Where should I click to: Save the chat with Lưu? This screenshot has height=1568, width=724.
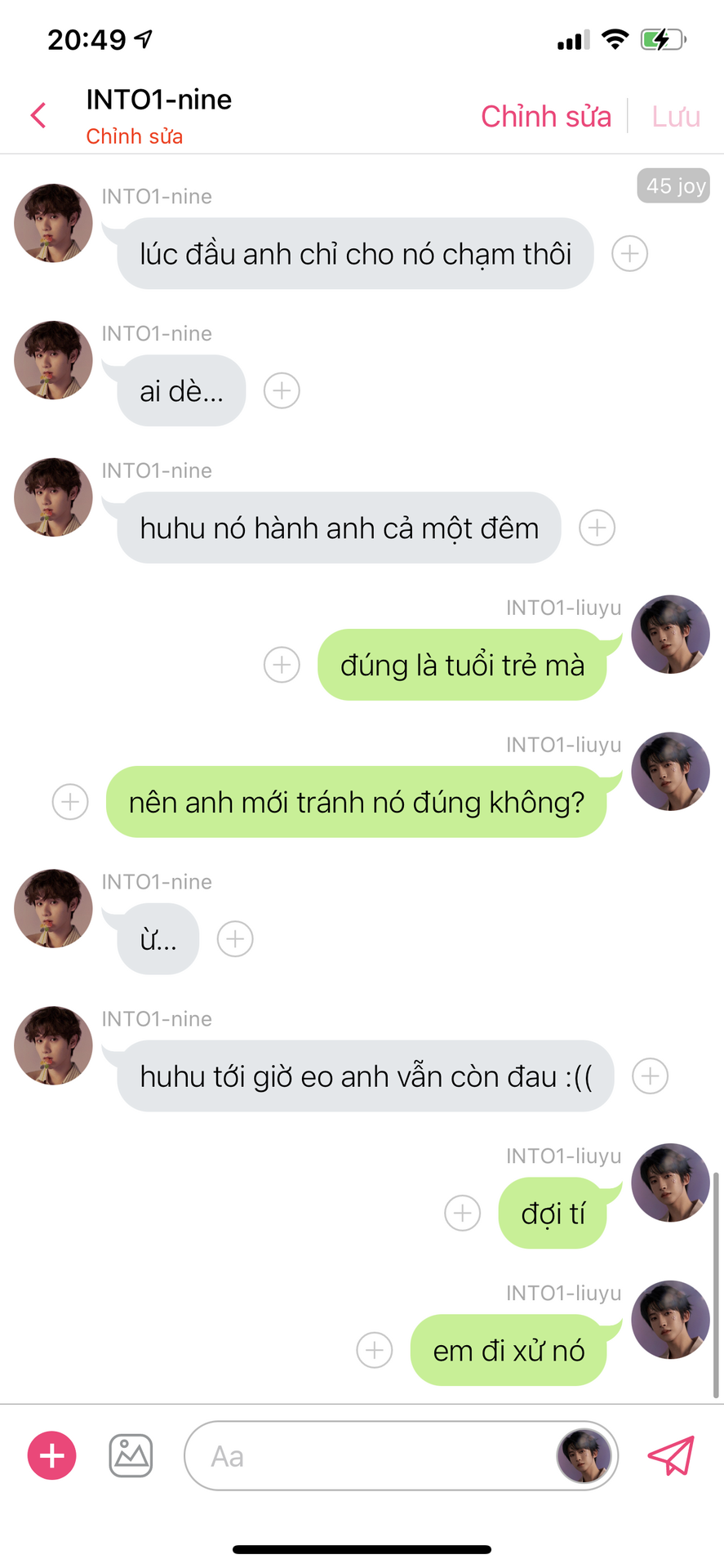point(676,117)
